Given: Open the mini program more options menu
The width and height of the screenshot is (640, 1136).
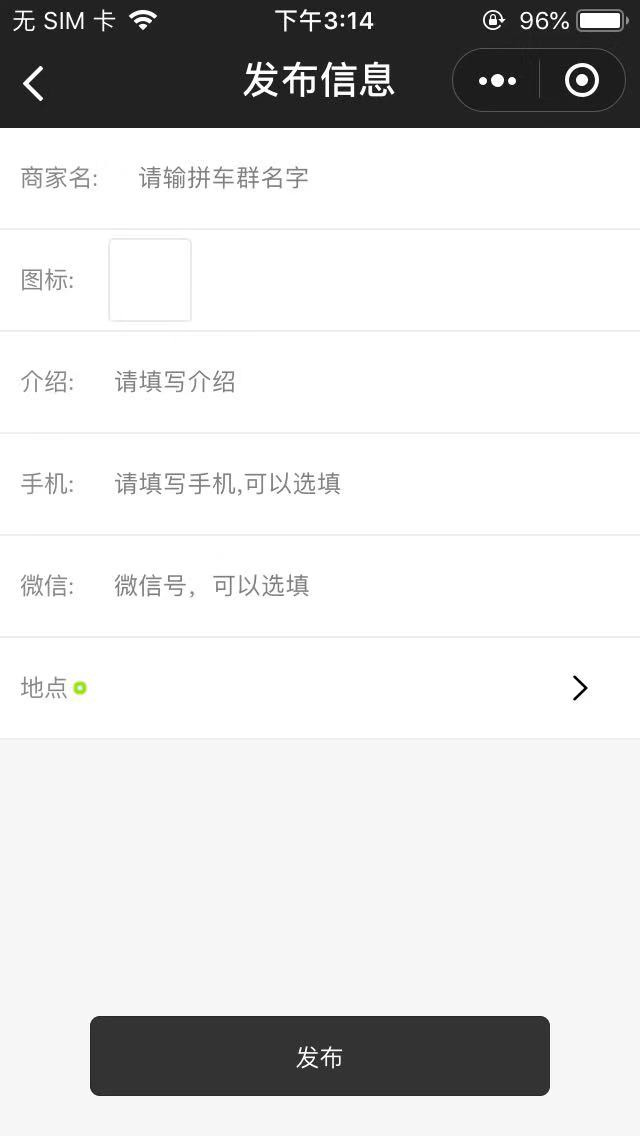Looking at the screenshot, I should [x=497, y=81].
